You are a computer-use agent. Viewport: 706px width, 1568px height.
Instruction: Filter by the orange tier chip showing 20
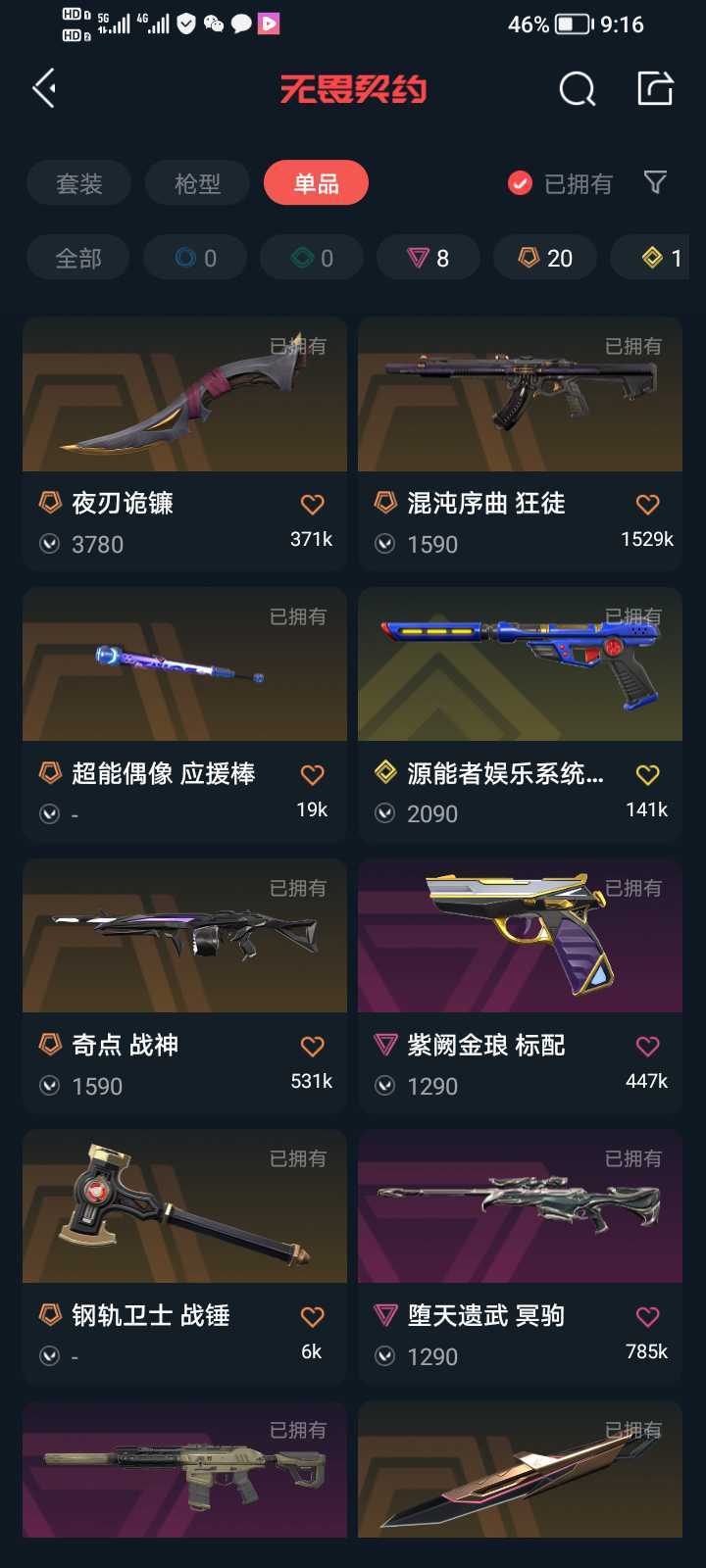(x=545, y=258)
